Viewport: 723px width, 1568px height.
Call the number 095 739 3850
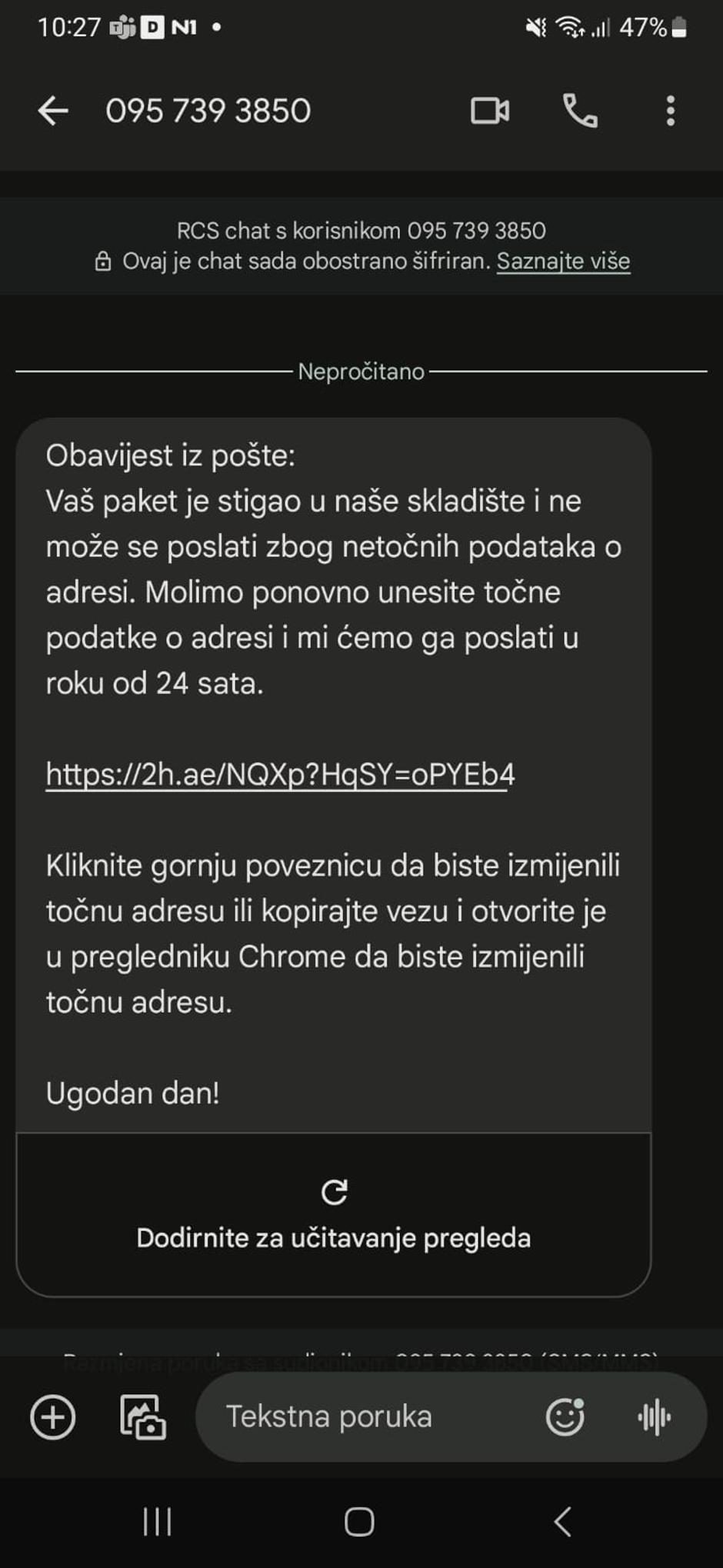tap(580, 111)
